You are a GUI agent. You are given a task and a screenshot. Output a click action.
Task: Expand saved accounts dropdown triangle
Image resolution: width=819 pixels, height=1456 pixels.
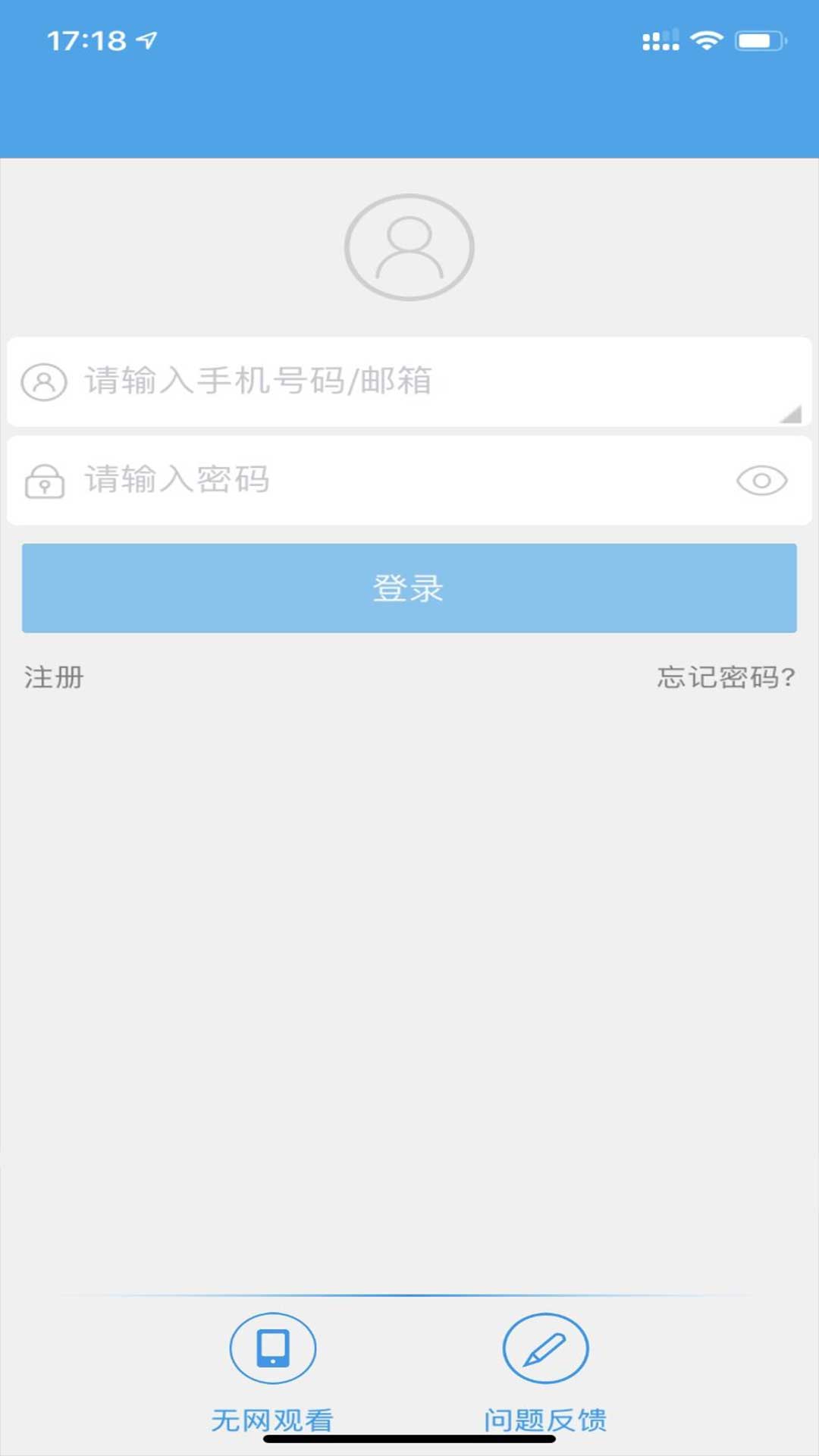tap(791, 414)
